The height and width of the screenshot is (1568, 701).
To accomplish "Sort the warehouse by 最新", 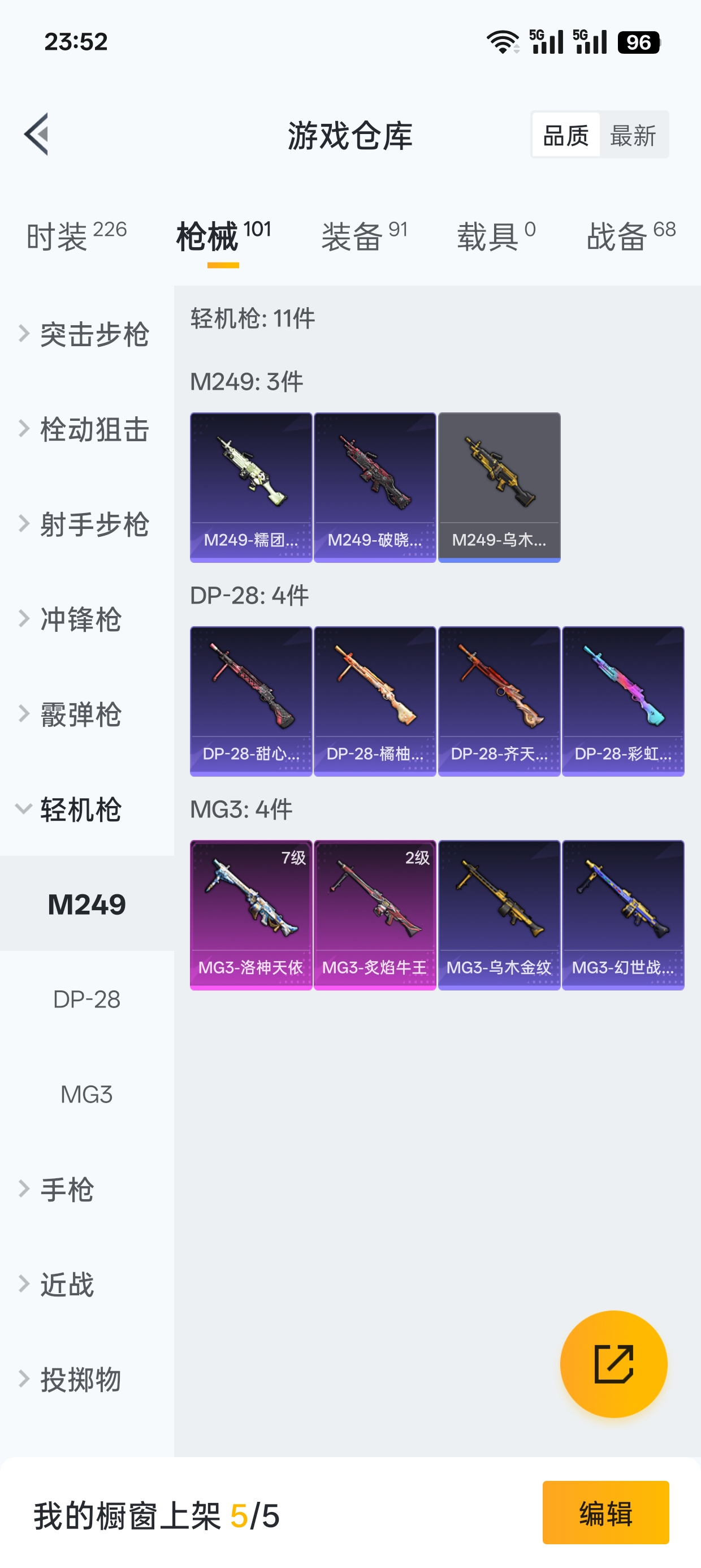I will click(x=633, y=135).
